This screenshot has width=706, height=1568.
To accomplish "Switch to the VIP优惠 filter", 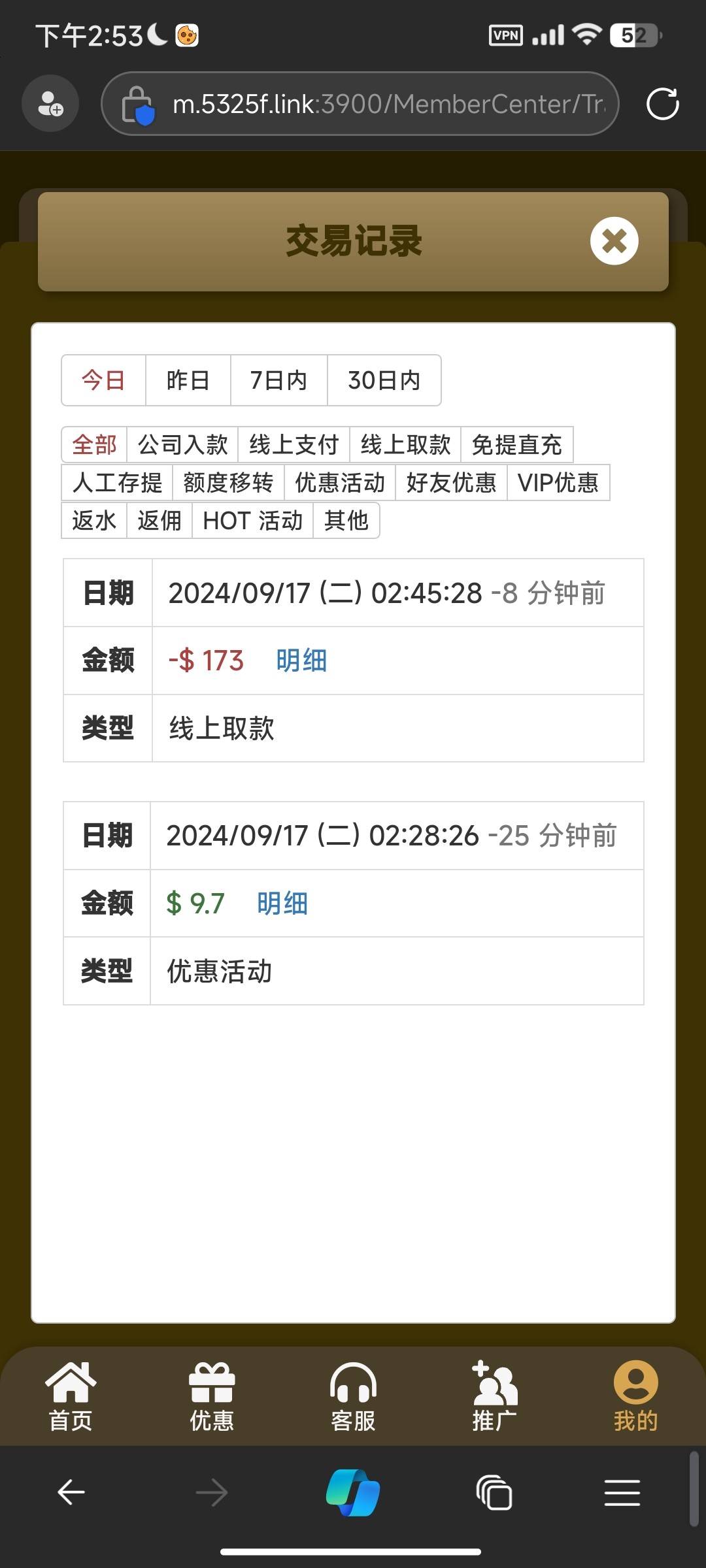I will pyautogui.click(x=558, y=483).
